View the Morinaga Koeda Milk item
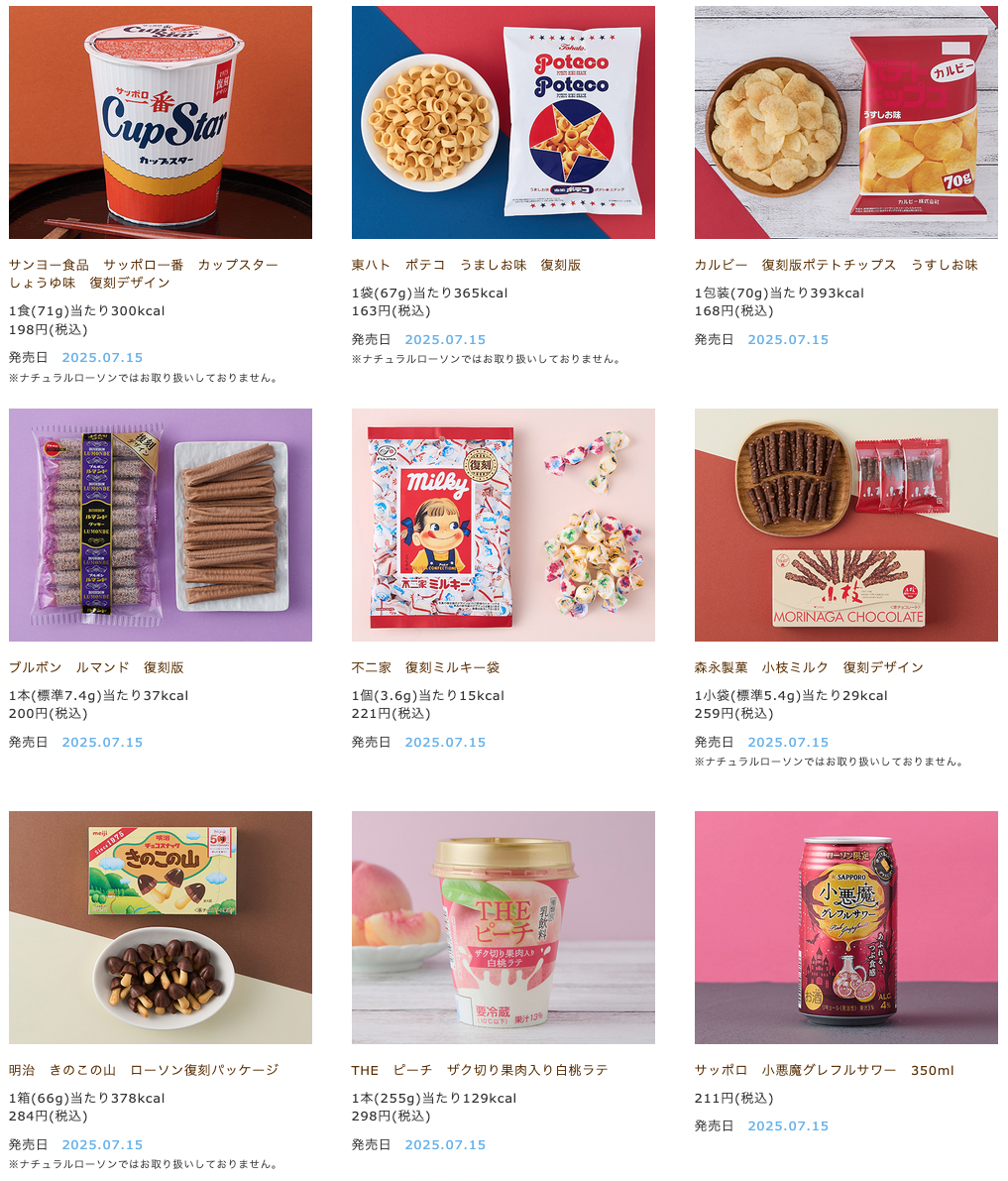Viewport: 1008px width, 1181px height. pyautogui.click(x=845, y=526)
